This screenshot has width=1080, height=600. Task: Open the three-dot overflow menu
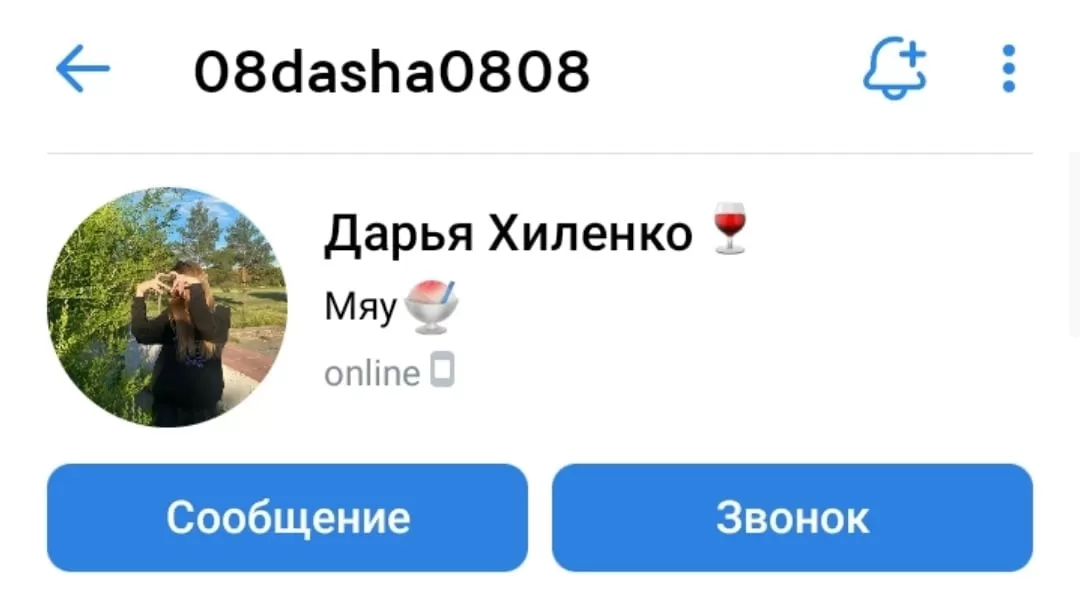tap(1008, 70)
